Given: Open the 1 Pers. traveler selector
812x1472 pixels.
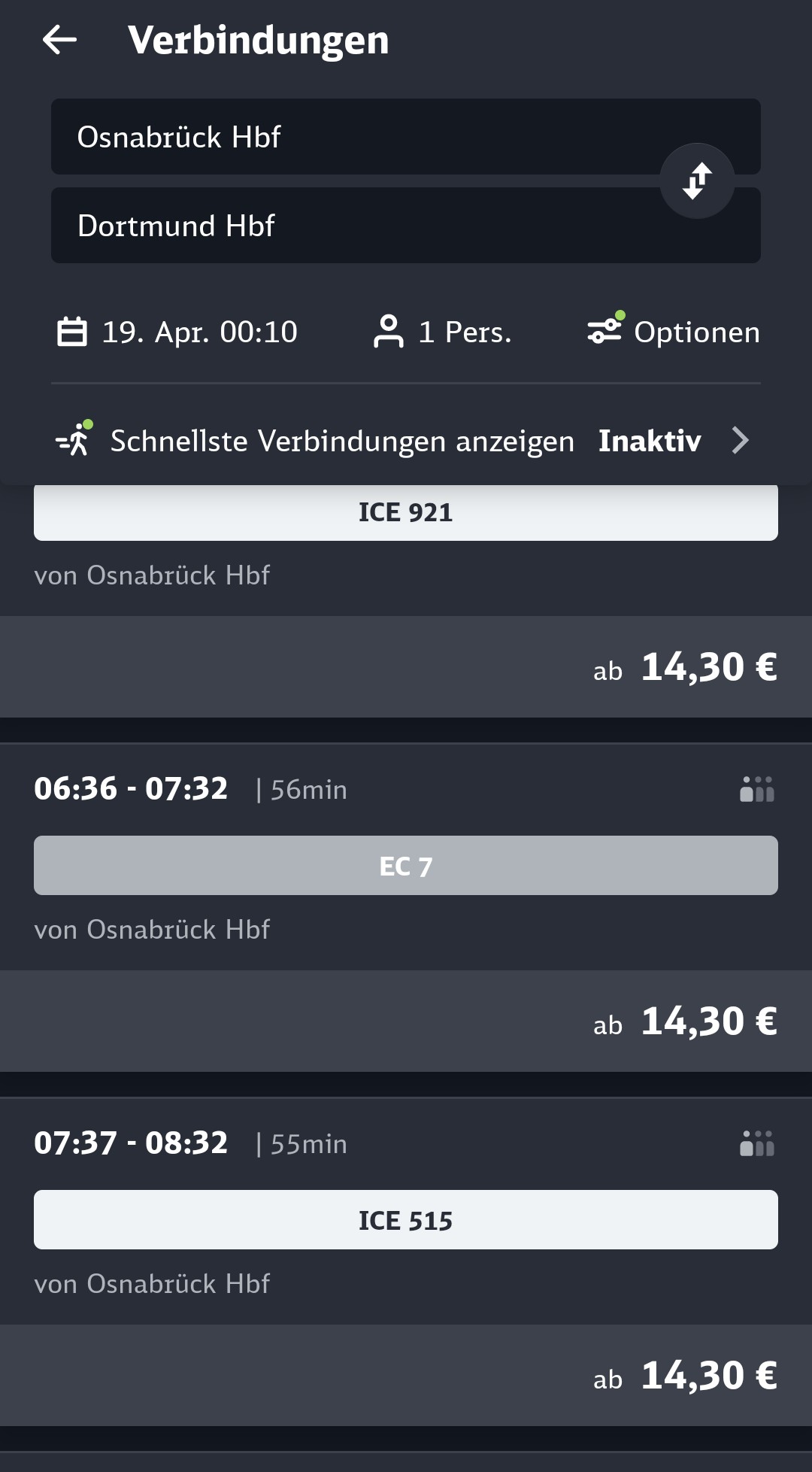Looking at the screenshot, I should click(443, 332).
